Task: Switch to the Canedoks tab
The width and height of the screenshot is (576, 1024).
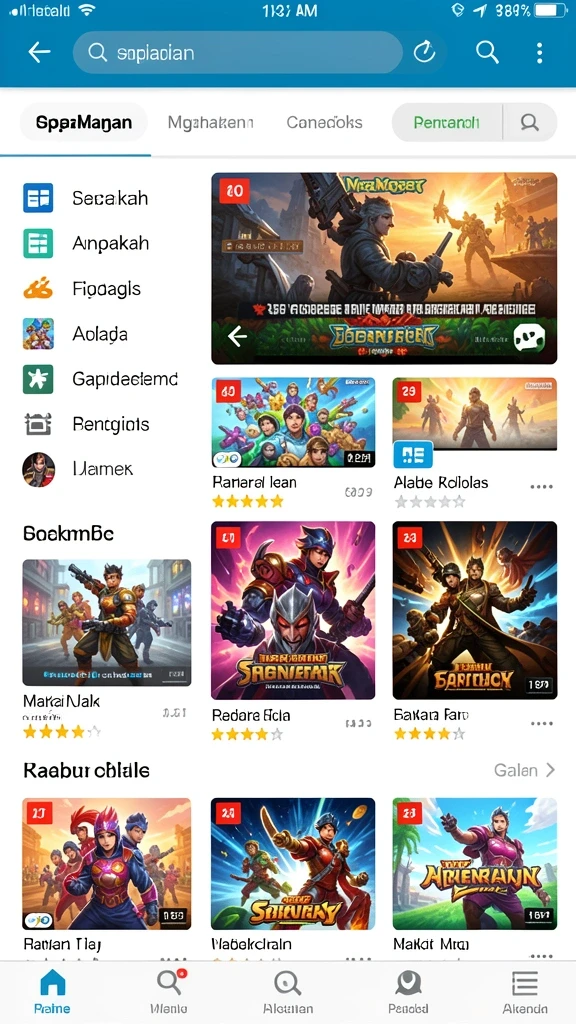Action: click(x=325, y=122)
